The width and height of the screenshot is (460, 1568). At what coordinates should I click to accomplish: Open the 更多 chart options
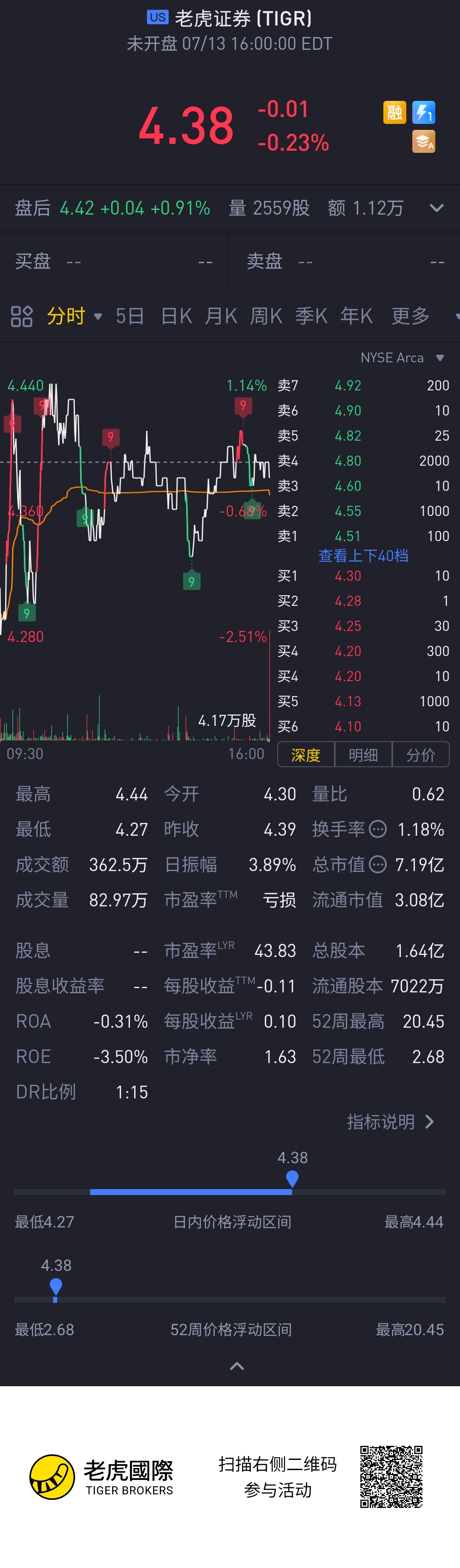[410, 316]
